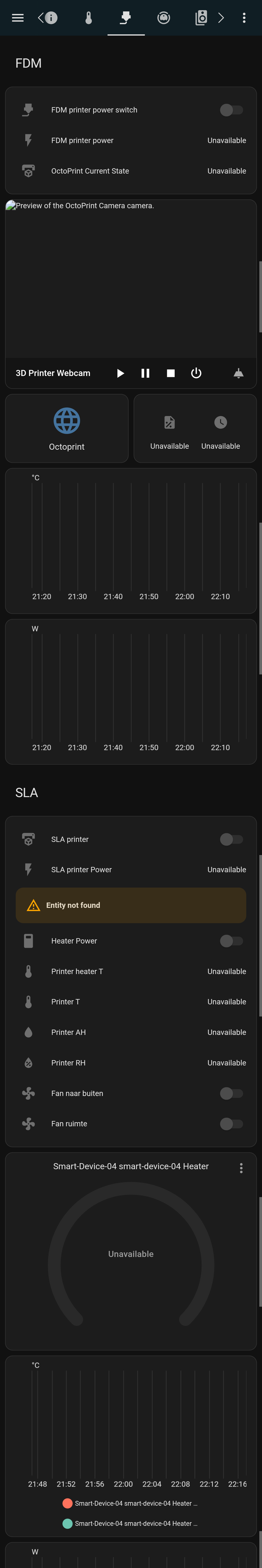Turn on the SLA printer switch

coord(231,839)
